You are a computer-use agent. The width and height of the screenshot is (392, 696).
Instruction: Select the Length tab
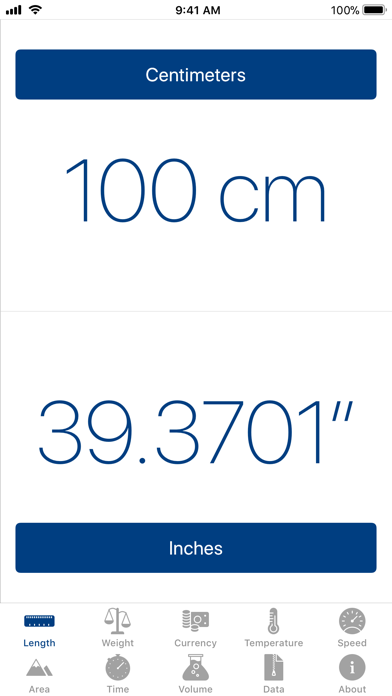(39, 628)
